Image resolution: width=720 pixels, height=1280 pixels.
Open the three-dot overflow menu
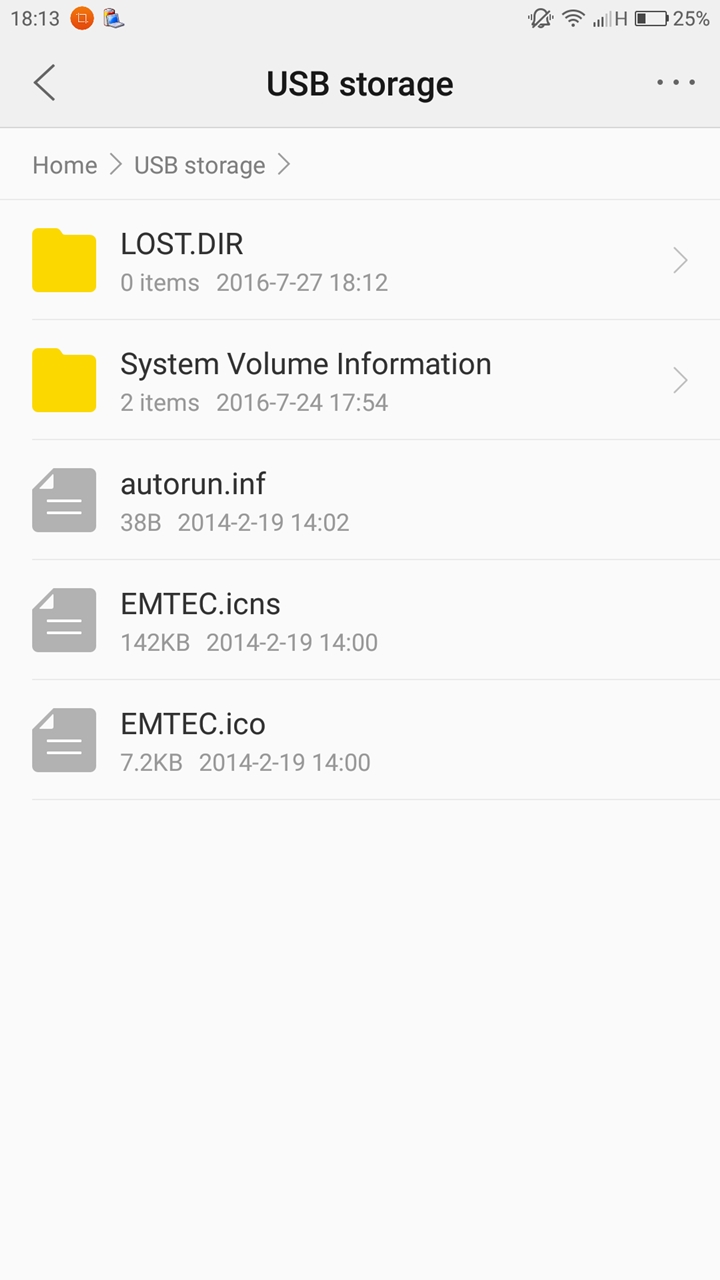click(676, 83)
